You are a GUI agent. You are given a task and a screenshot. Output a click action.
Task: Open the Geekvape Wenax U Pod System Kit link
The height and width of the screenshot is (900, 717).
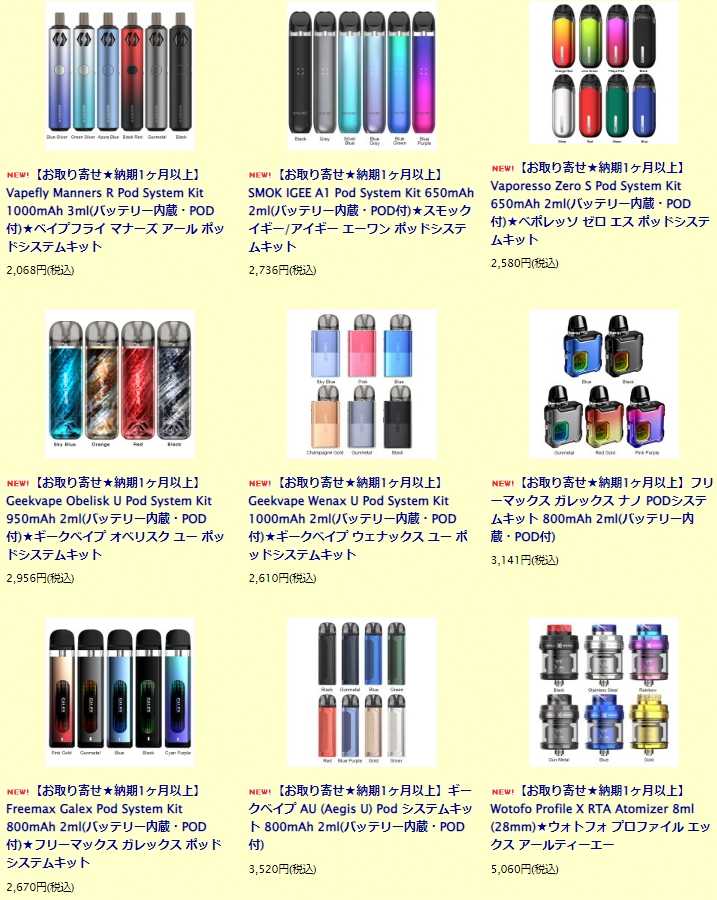348,501
